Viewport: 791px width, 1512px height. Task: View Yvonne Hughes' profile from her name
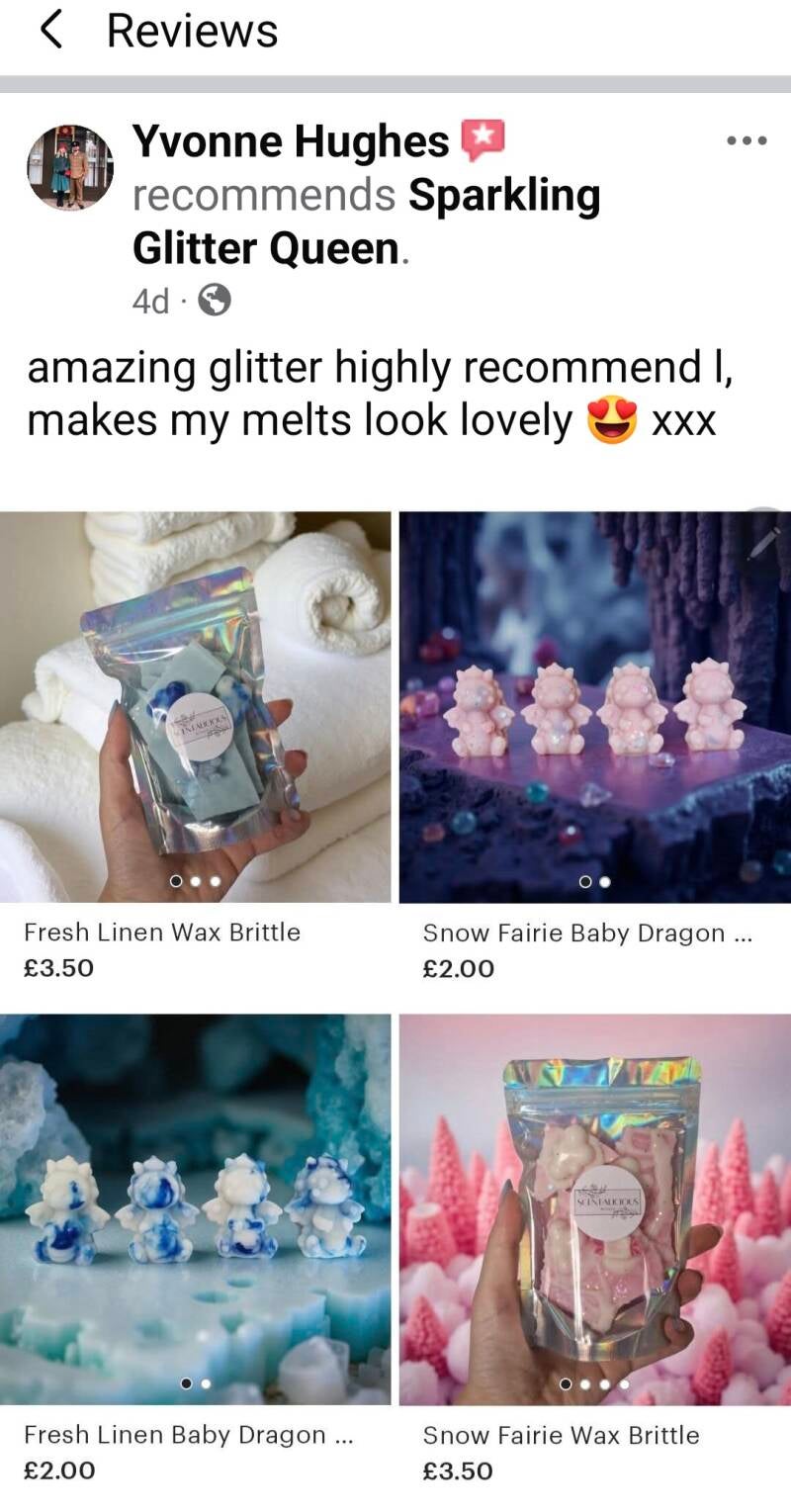(x=291, y=142)
